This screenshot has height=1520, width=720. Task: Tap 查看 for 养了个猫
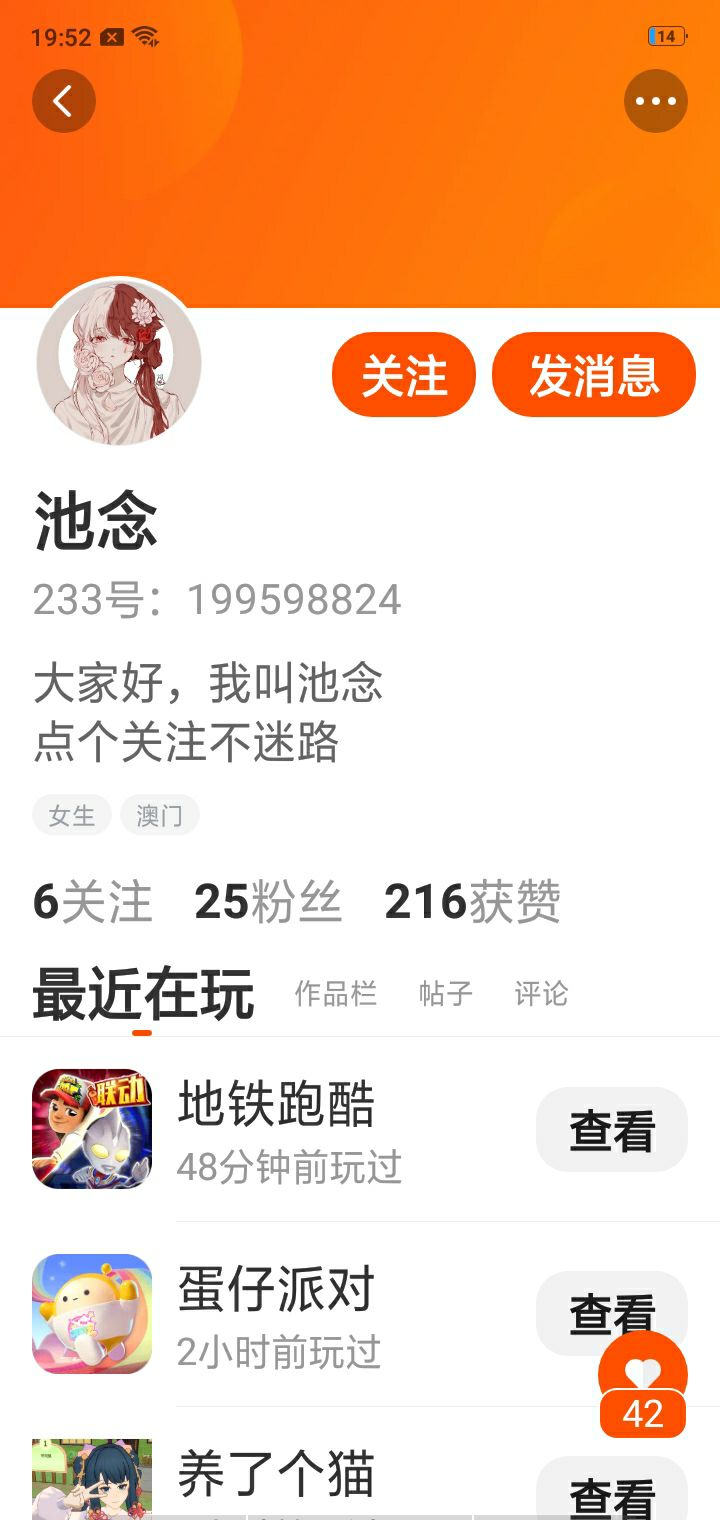[x=612, y=1492]
